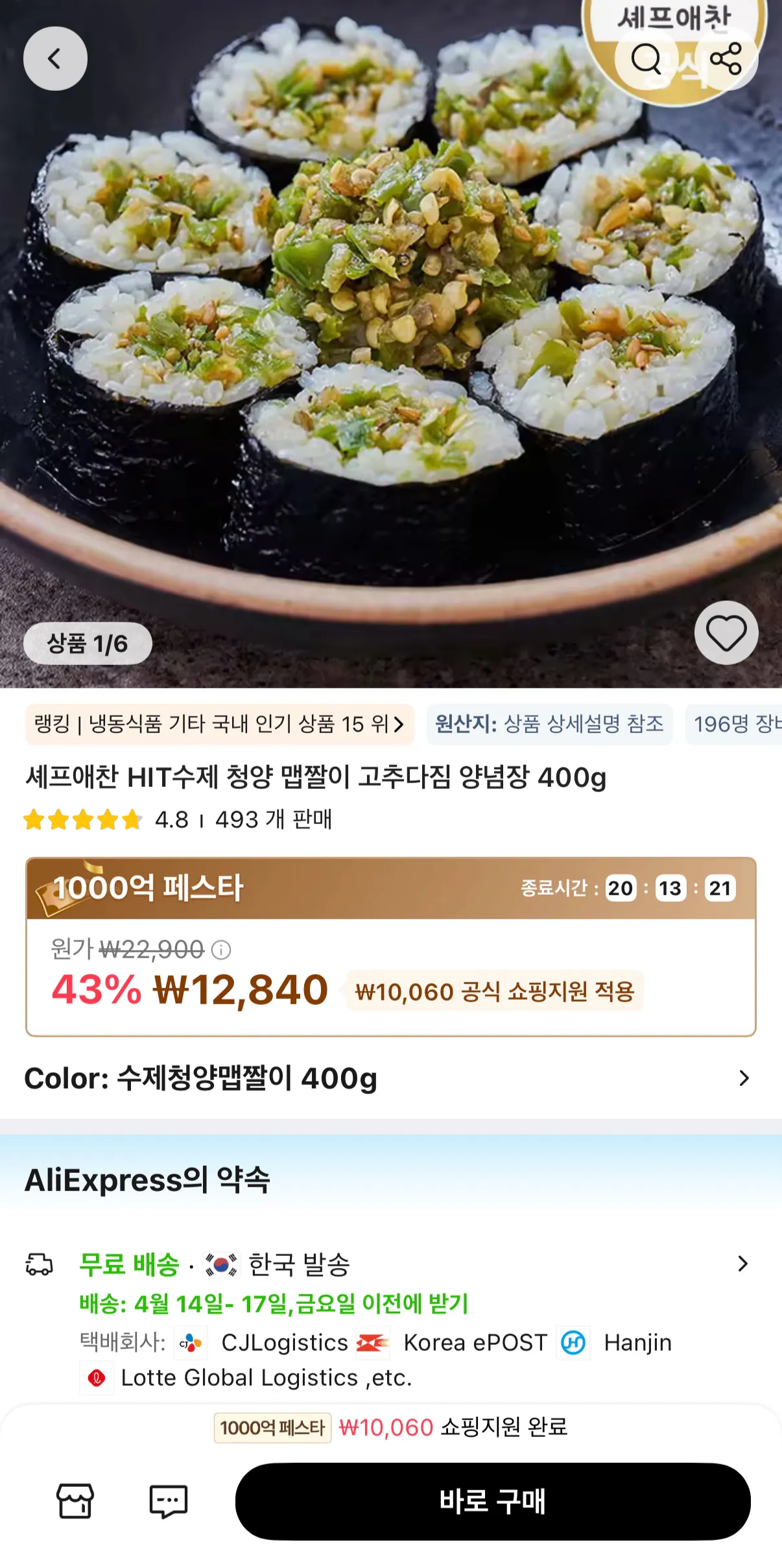
Task: Tap the 상품 1/6 image counter label
Action: tap(87, 642)
